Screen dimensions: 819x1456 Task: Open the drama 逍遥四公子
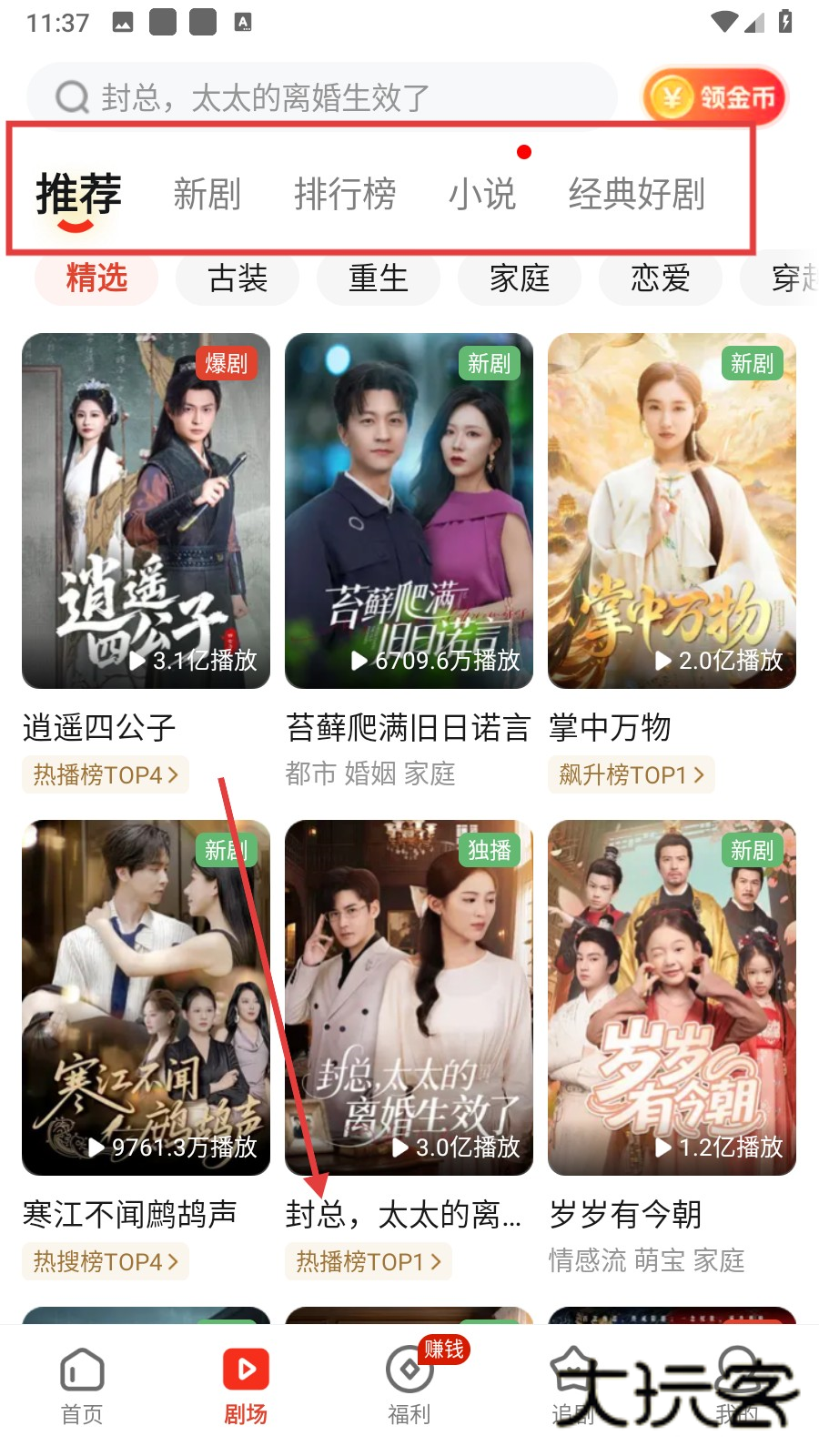point(146,511)
